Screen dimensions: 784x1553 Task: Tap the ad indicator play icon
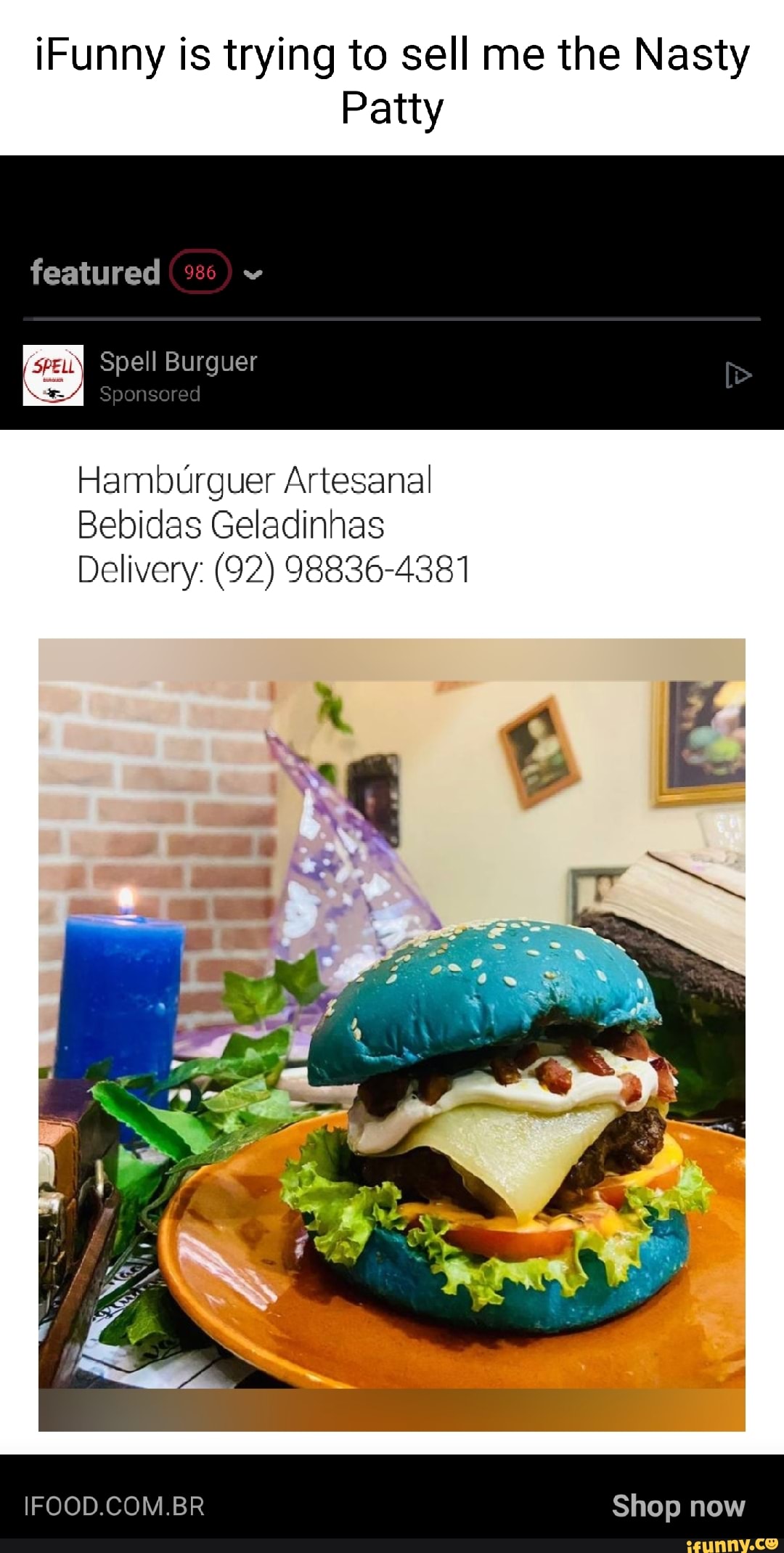[740, 375]
